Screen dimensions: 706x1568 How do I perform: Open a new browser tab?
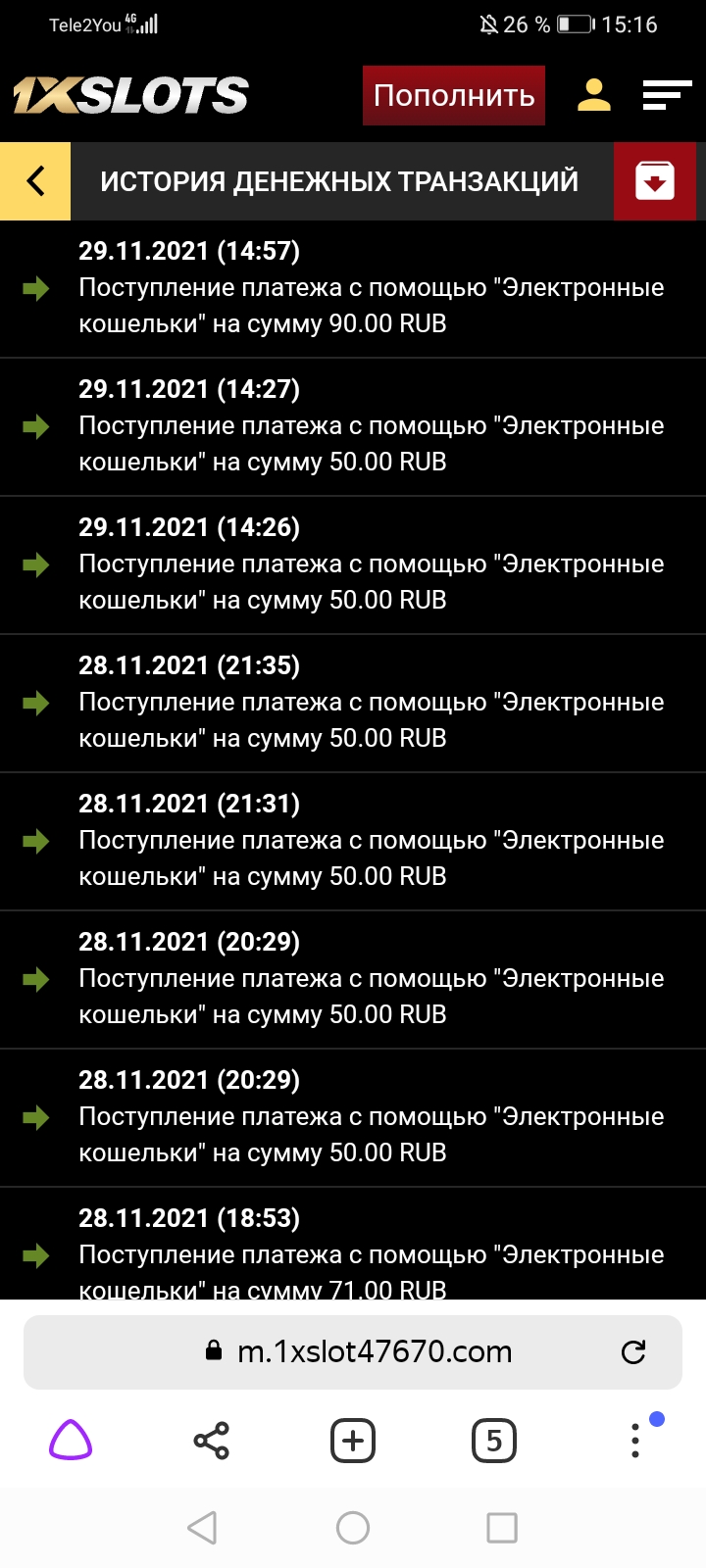(353, 1441)
